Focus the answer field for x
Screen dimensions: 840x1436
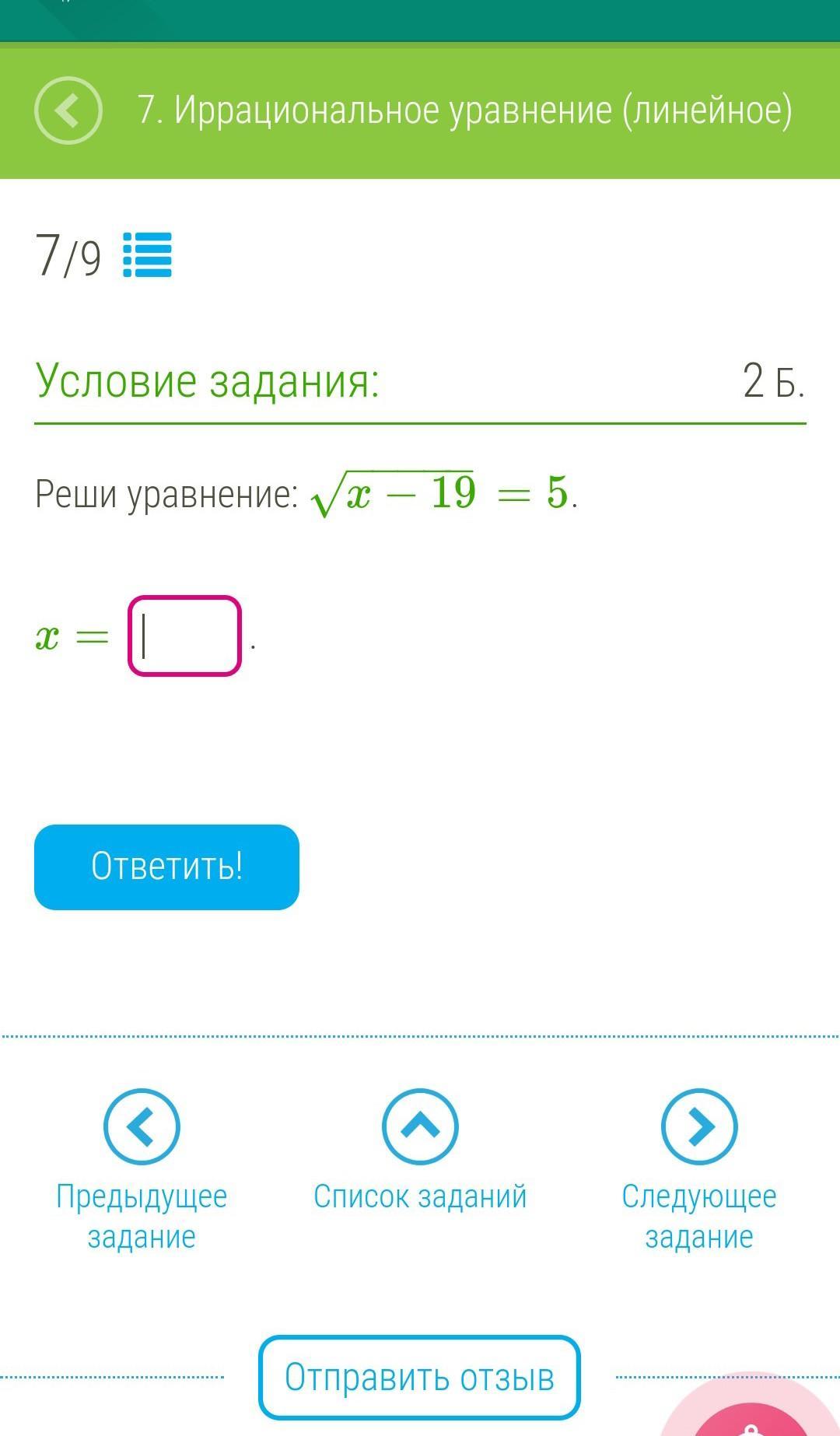[x=185, y=636]
